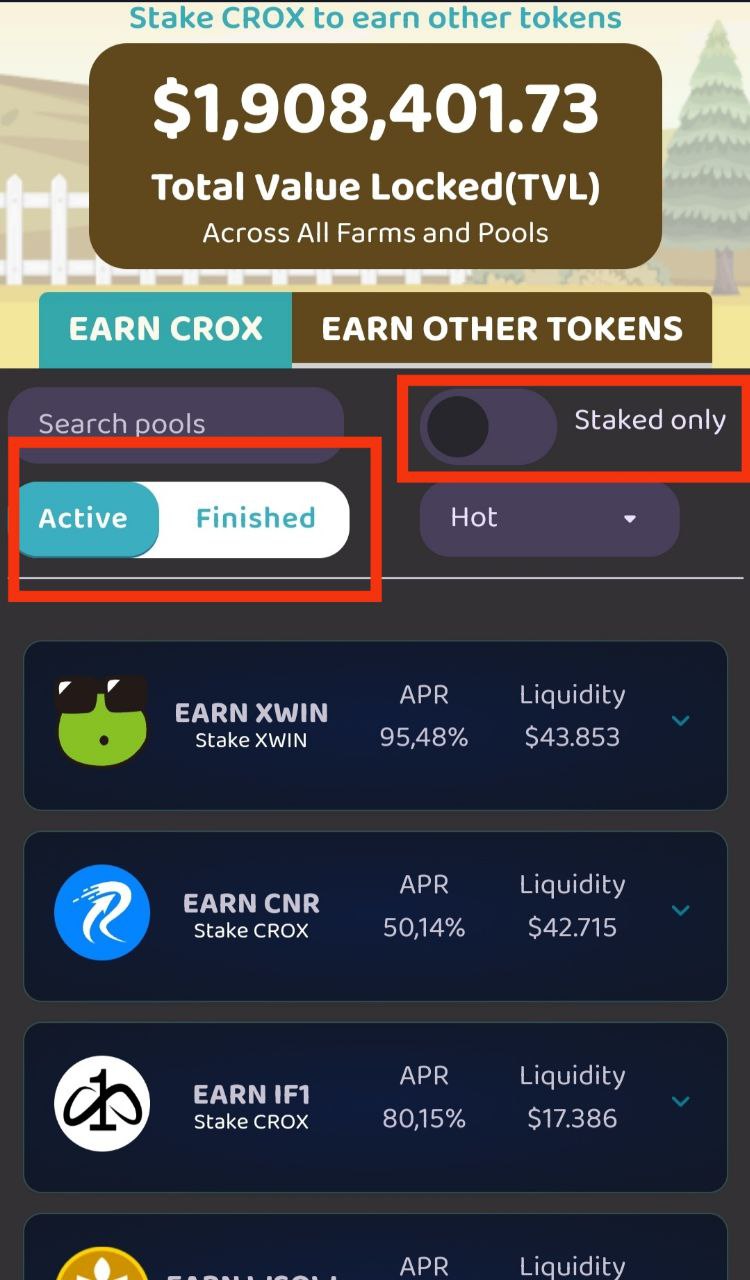Switch to the EARN CROX tab
This screenshot has width=750, height=1280.
click(x=165, y=329)
